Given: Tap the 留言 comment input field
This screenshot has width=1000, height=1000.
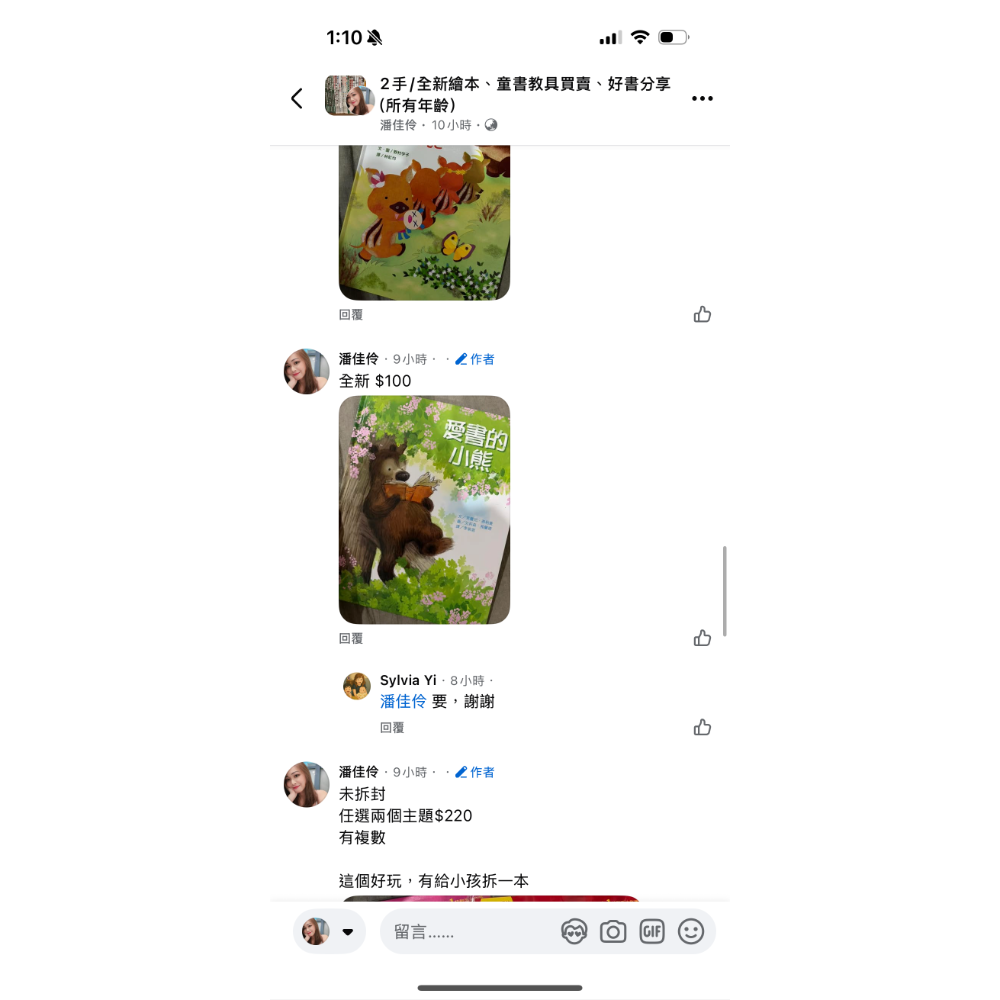Looking at the screenshot, I should pos(470,932).
